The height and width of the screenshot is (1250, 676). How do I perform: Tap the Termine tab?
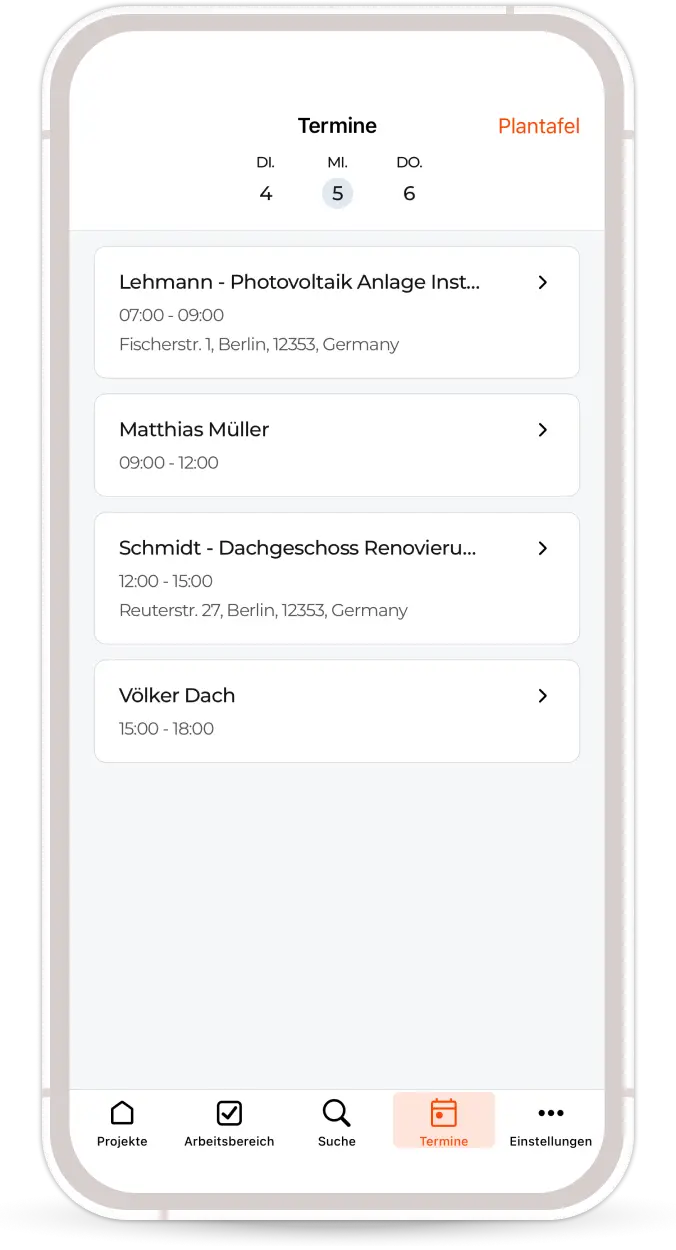click(444, 1121)
